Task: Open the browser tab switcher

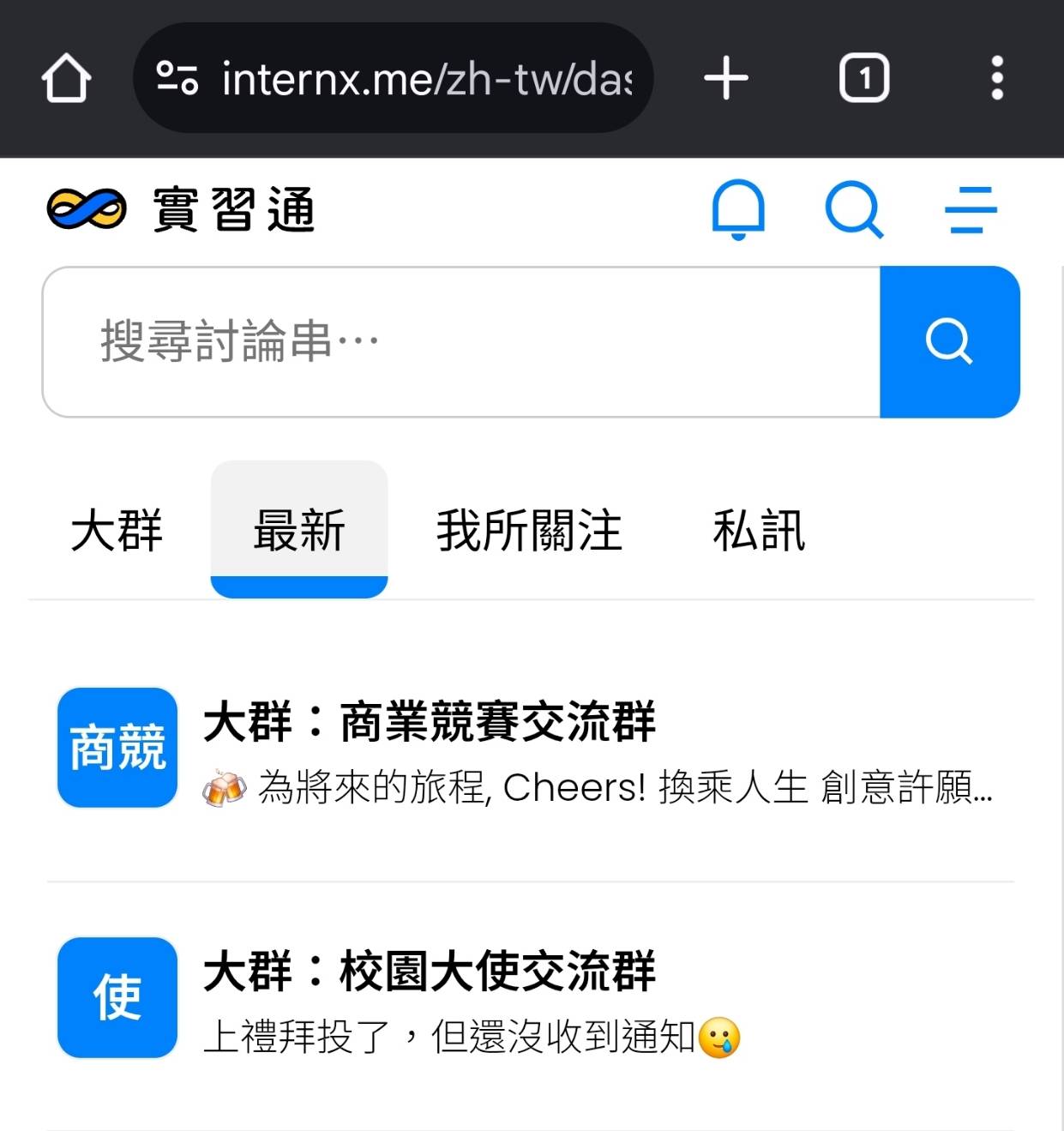Action: pos(865,77)
